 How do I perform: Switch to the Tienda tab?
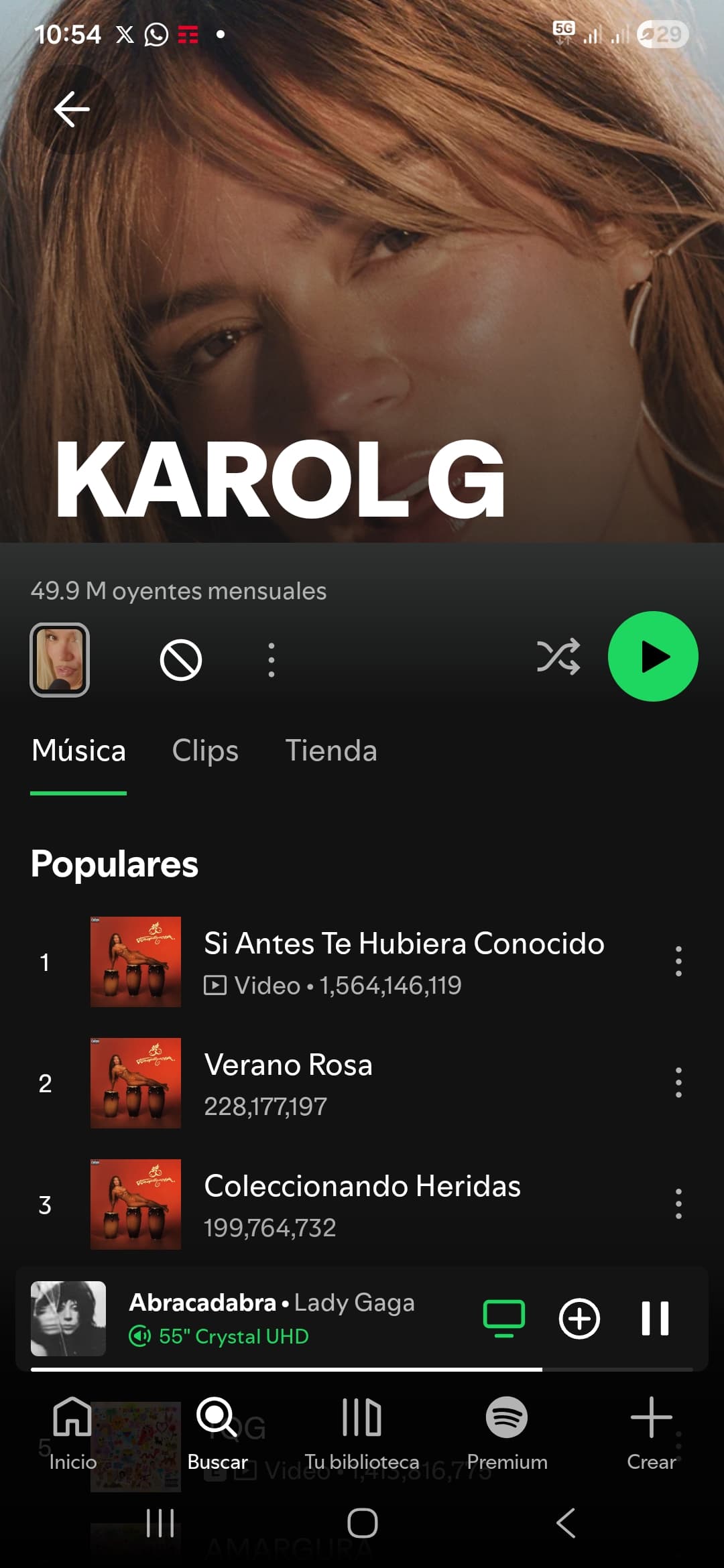(331, 750)
